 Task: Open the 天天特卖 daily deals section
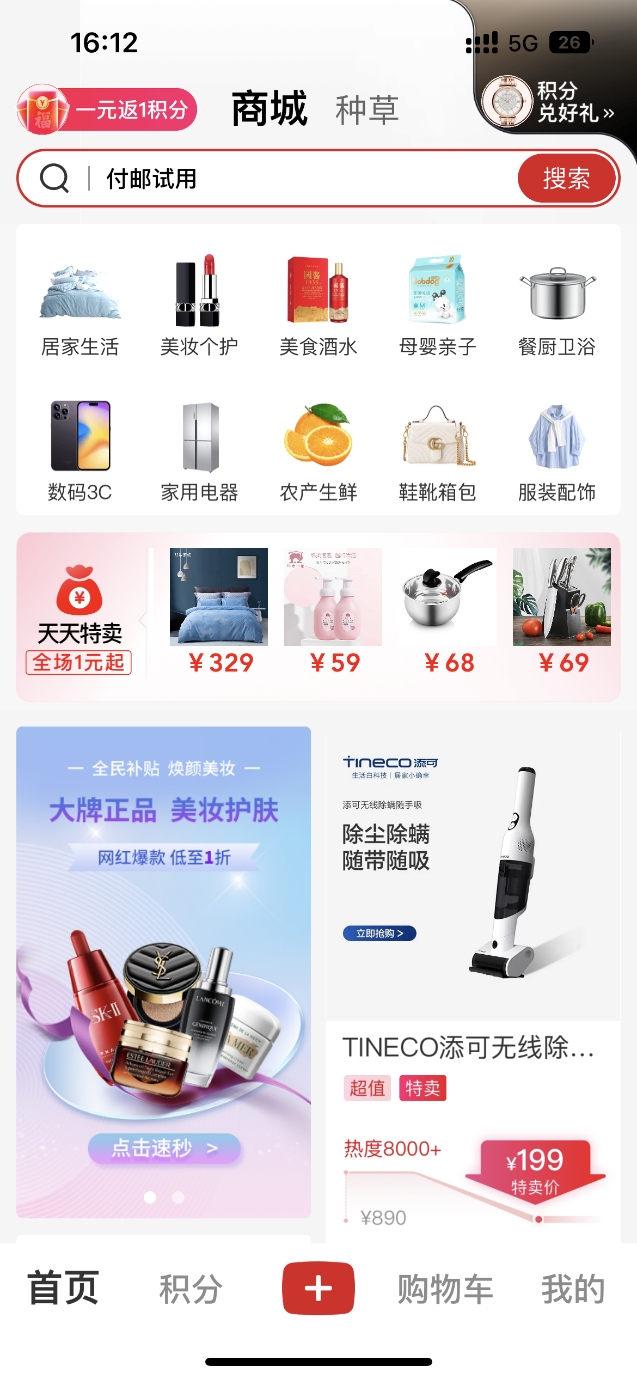click(x=79, y=618)
